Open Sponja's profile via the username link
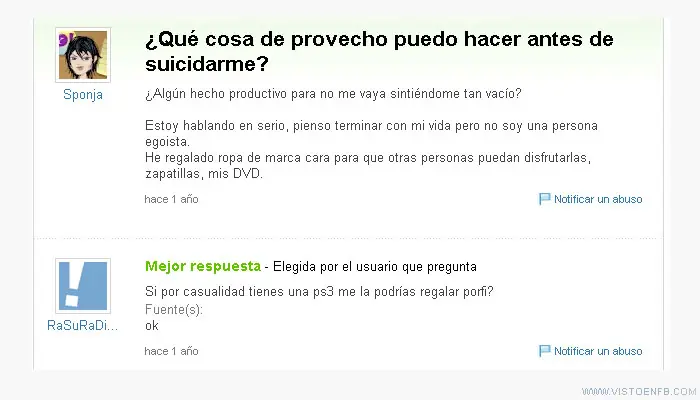This screenshot has width=700, height=400. pyautogui.click(x=83, y=95)
